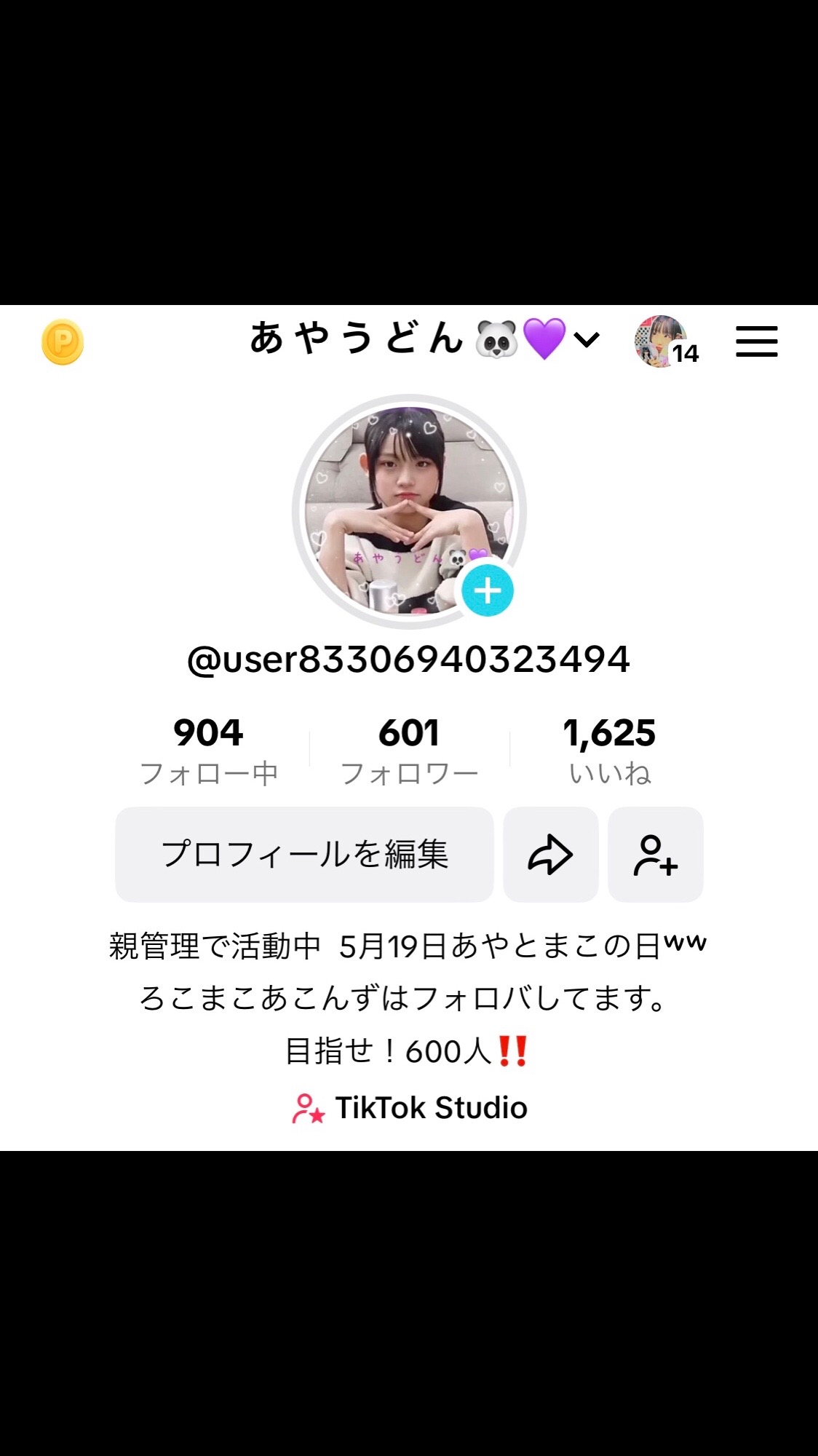This screenshot has height=1456, width=818.
Task: Open the add friends button
Action: click(655, 854)
